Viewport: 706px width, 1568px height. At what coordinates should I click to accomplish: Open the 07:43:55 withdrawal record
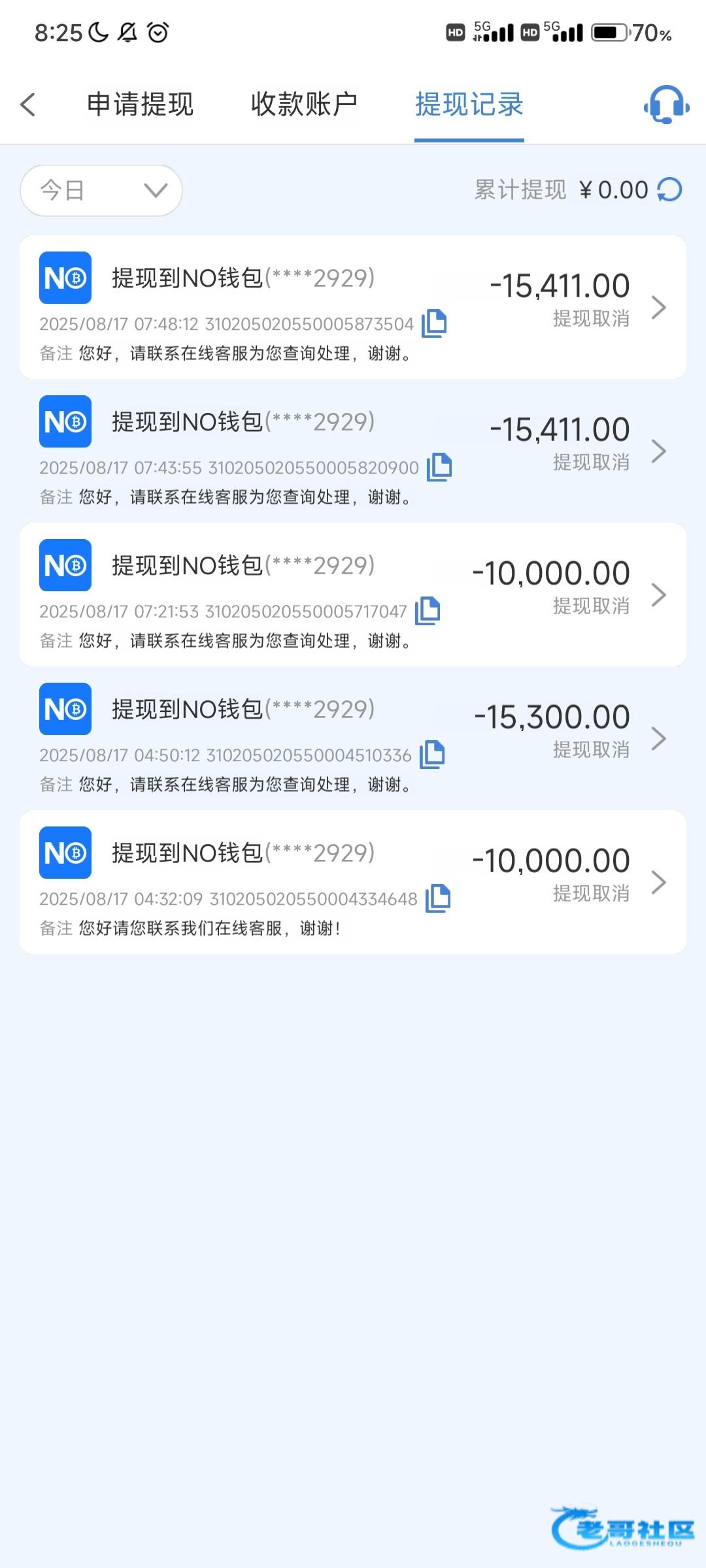659,451
